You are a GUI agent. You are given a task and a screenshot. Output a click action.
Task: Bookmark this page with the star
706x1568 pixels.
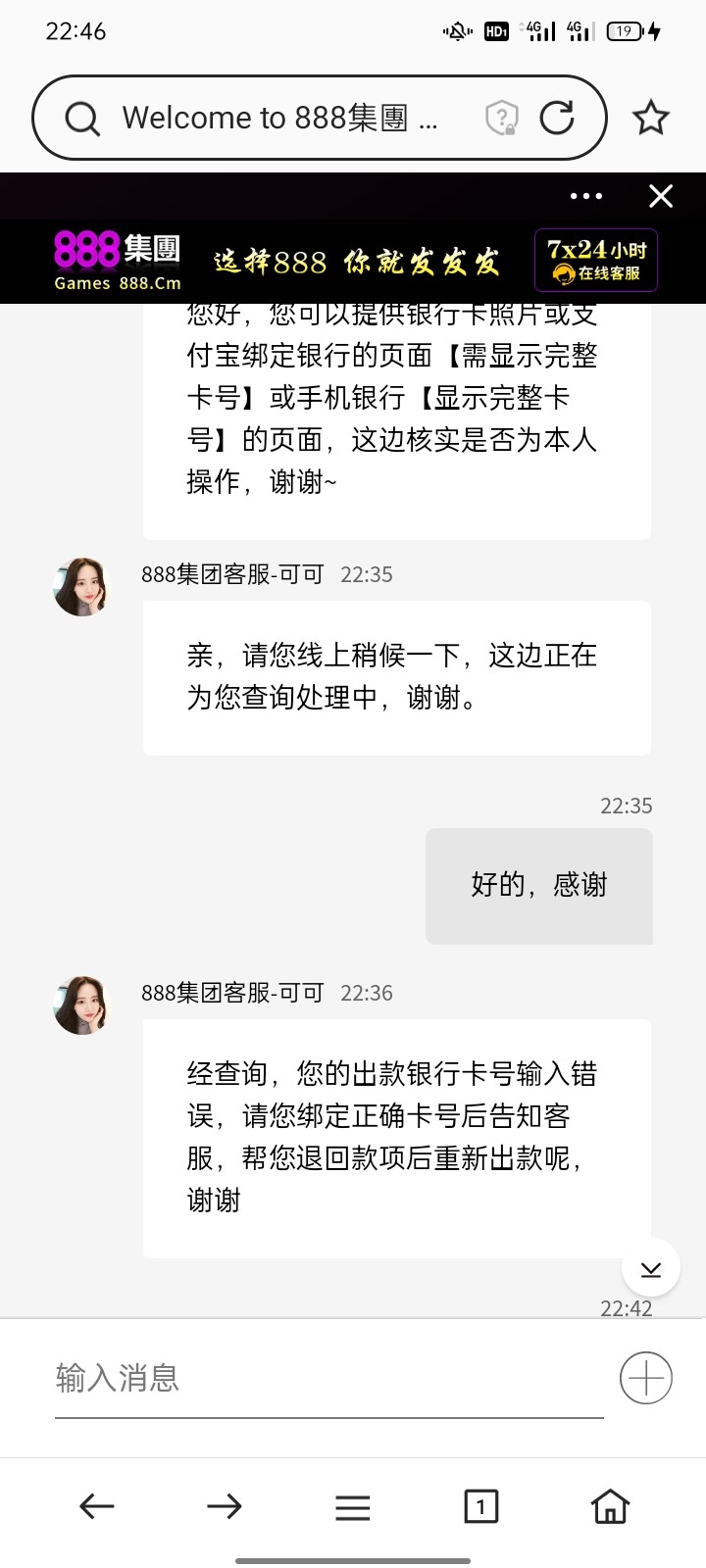click(651, 119)
